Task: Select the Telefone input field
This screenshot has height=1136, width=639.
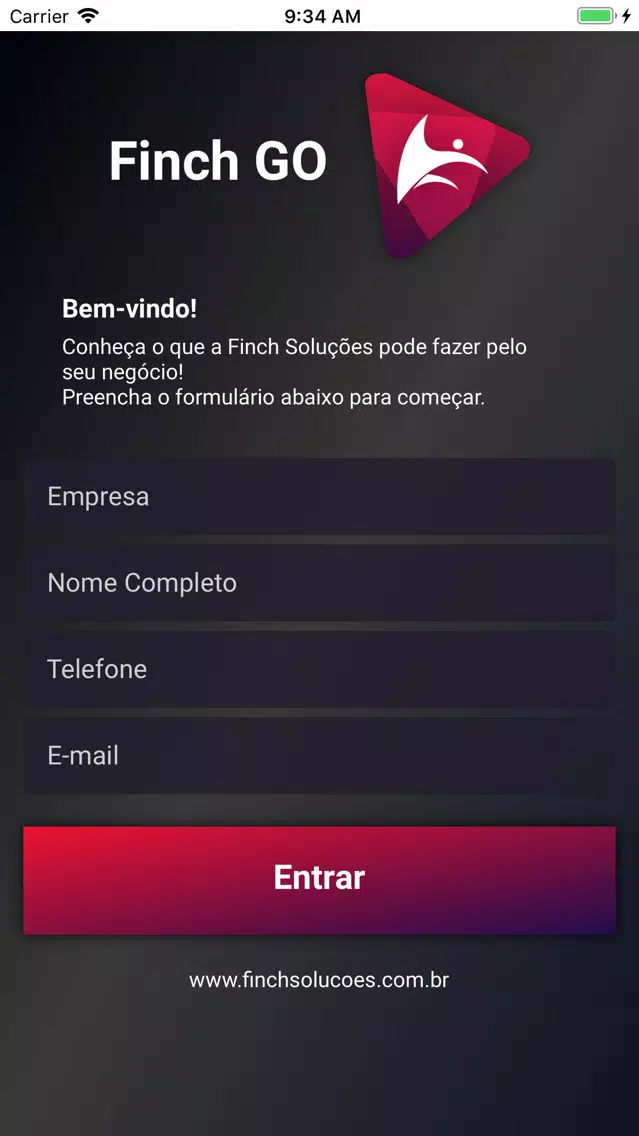Action: [x=319, y=669]
